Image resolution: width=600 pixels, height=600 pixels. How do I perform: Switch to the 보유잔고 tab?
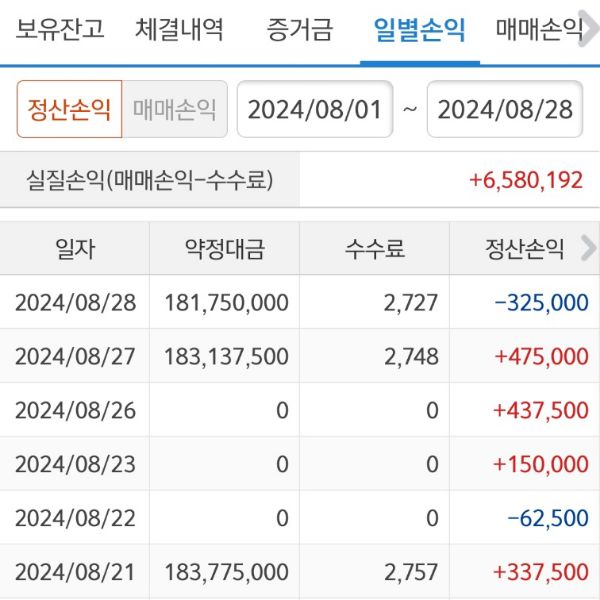click(60, 29)
